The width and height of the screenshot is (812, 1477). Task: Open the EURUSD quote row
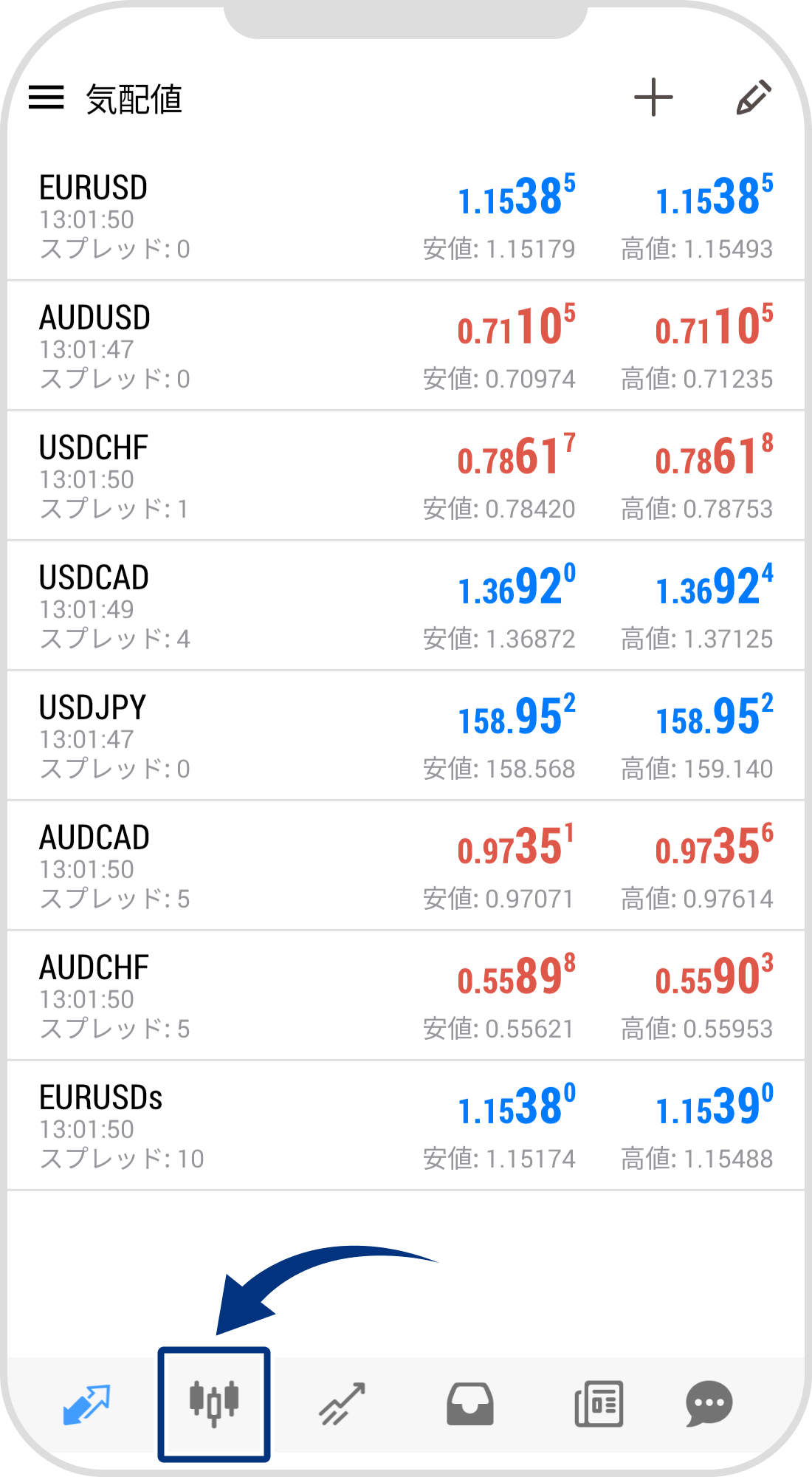406,216
